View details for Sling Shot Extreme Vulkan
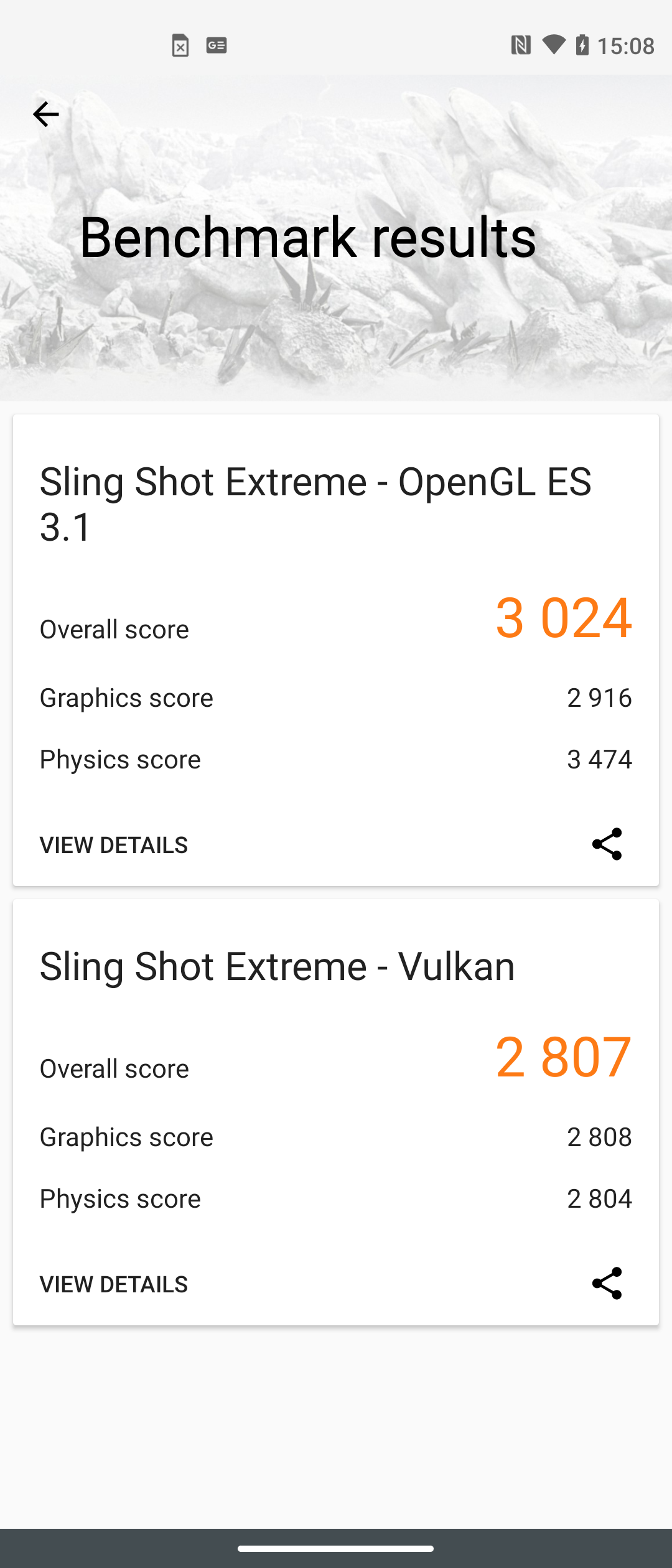This screenshot has height=1568, width=672. tap(114, 1284)
